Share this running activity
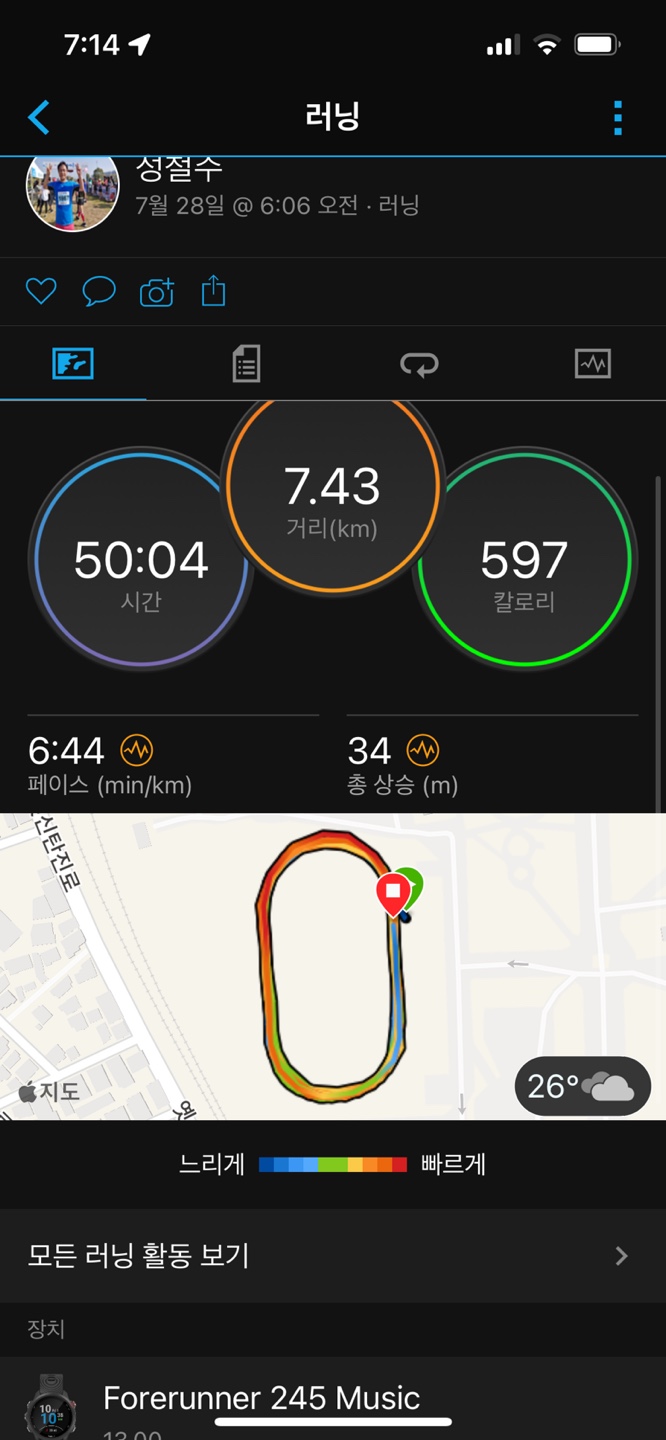Viewport: 666px width, 1440px height. pyautogui.click(x=214, y=292)
